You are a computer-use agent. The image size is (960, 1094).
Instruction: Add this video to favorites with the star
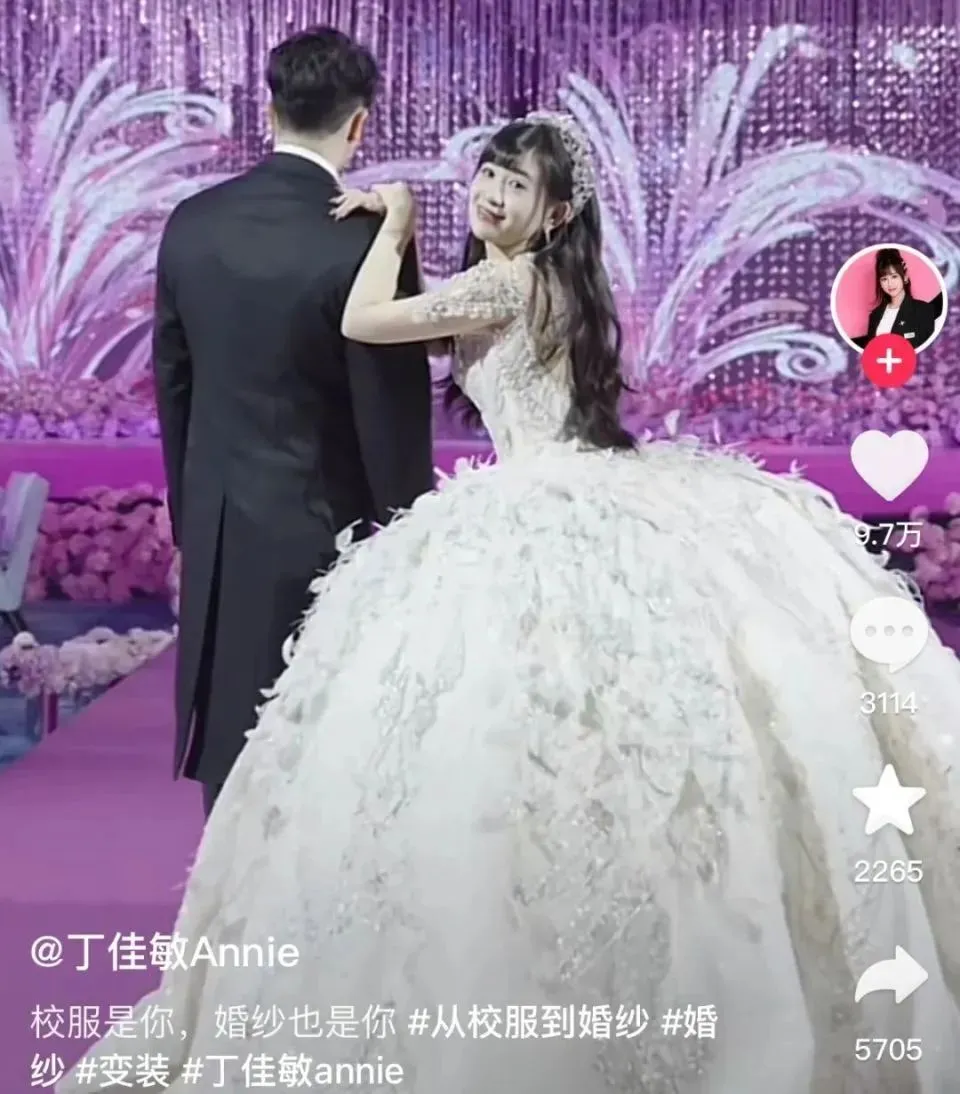888,800
